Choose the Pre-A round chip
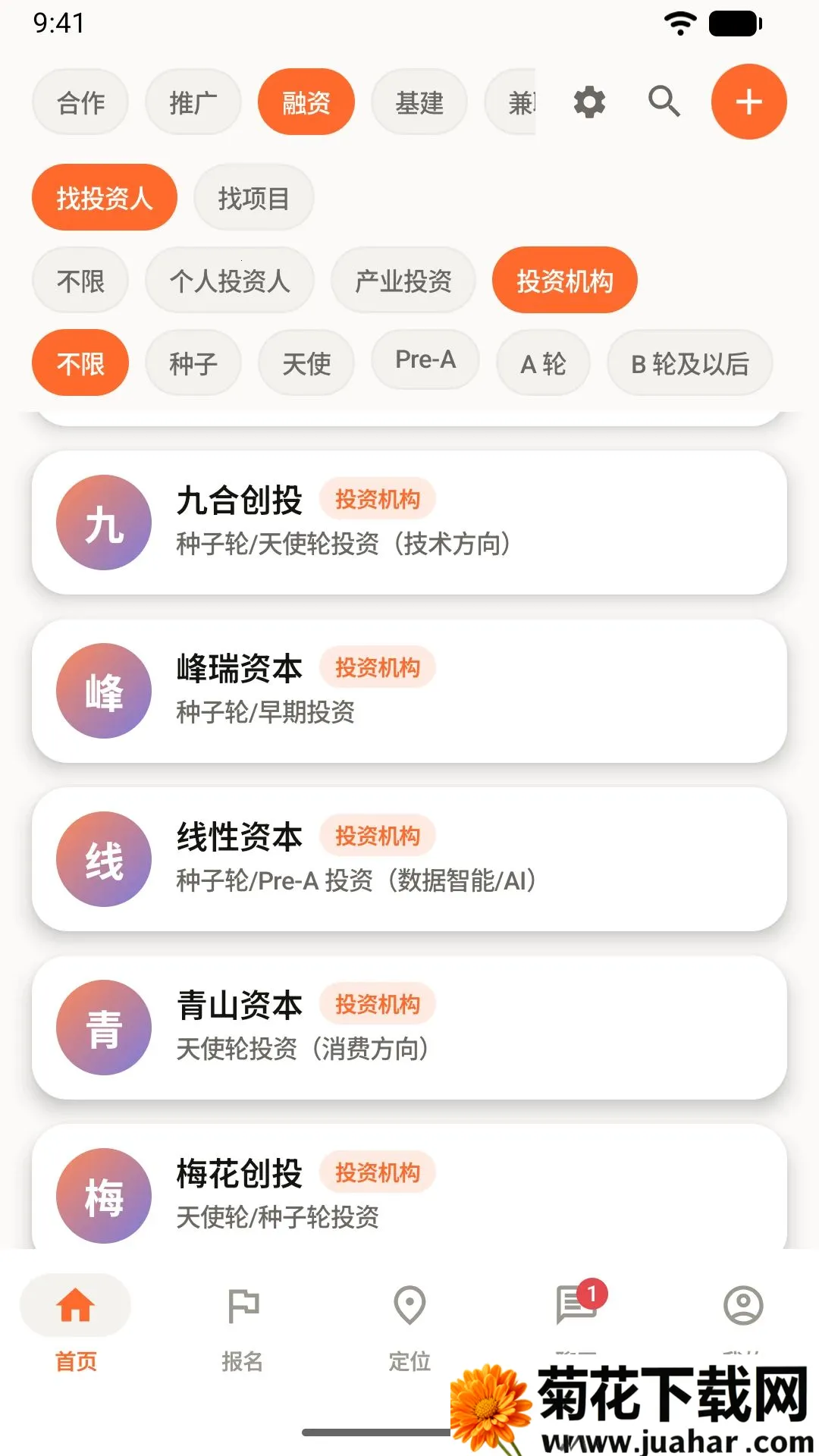Viewport: 819px width, 1456px height. pos(425,359)
